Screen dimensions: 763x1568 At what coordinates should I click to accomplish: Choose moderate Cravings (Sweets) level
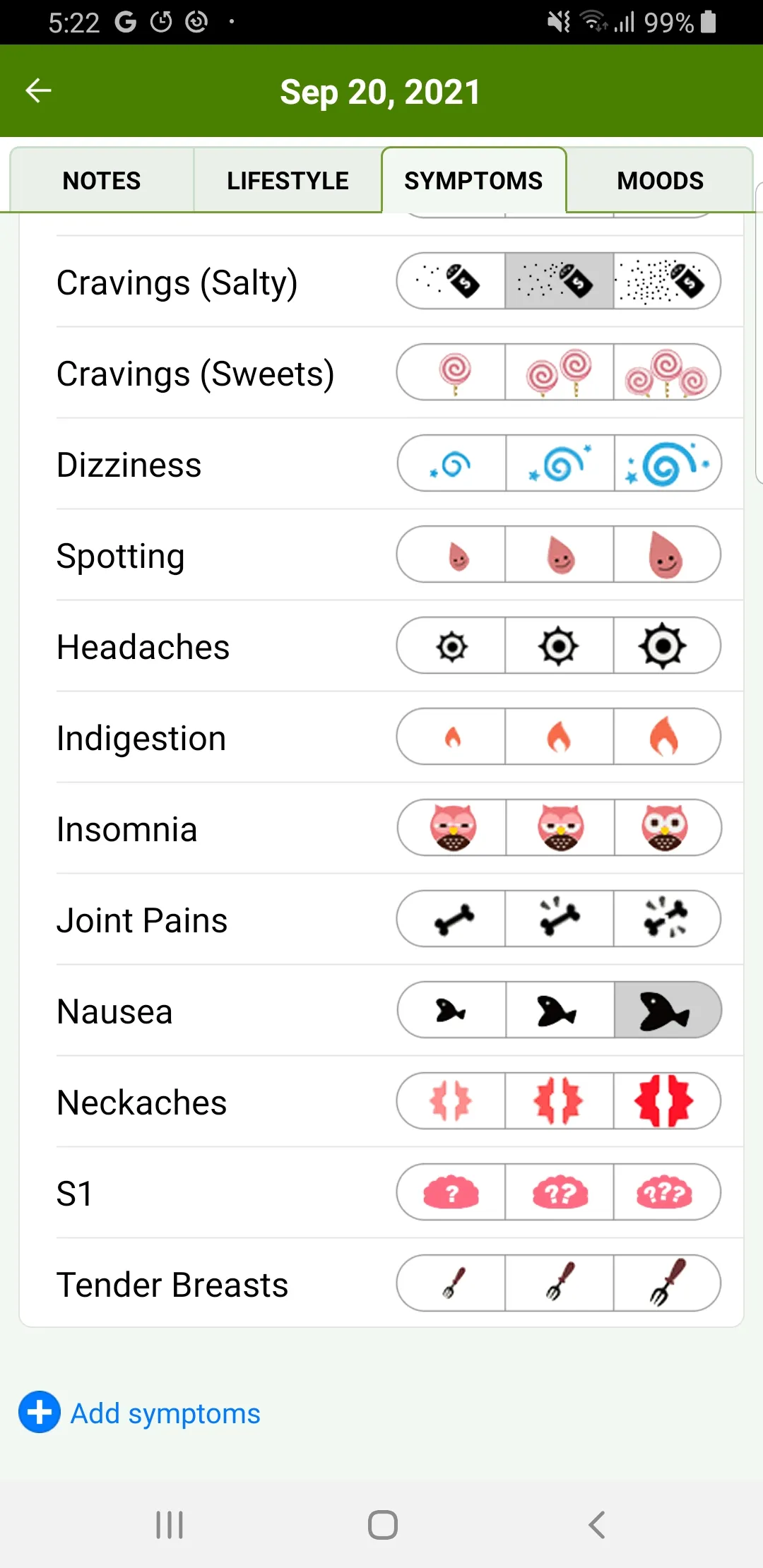[559, 372]
